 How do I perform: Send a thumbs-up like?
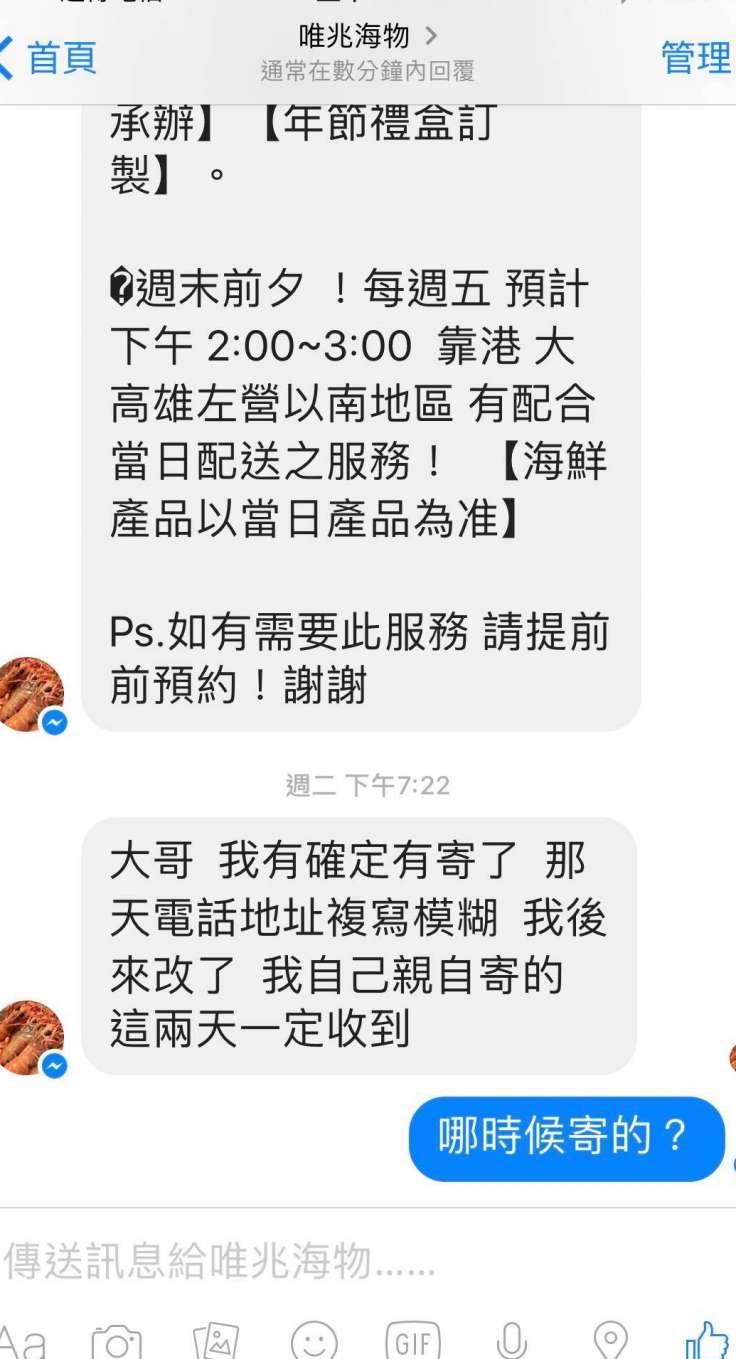point(707,1340)
